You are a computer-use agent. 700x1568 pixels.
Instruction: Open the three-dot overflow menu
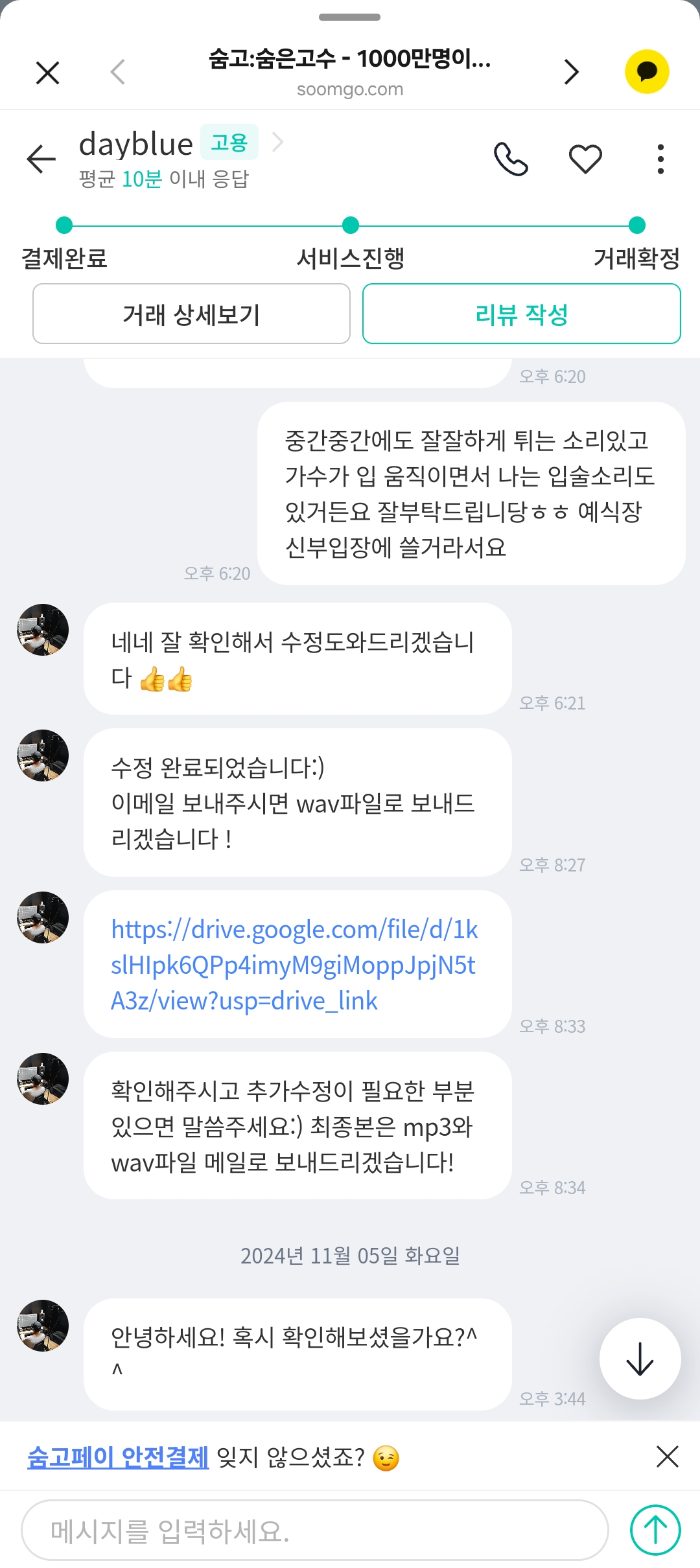660,159
